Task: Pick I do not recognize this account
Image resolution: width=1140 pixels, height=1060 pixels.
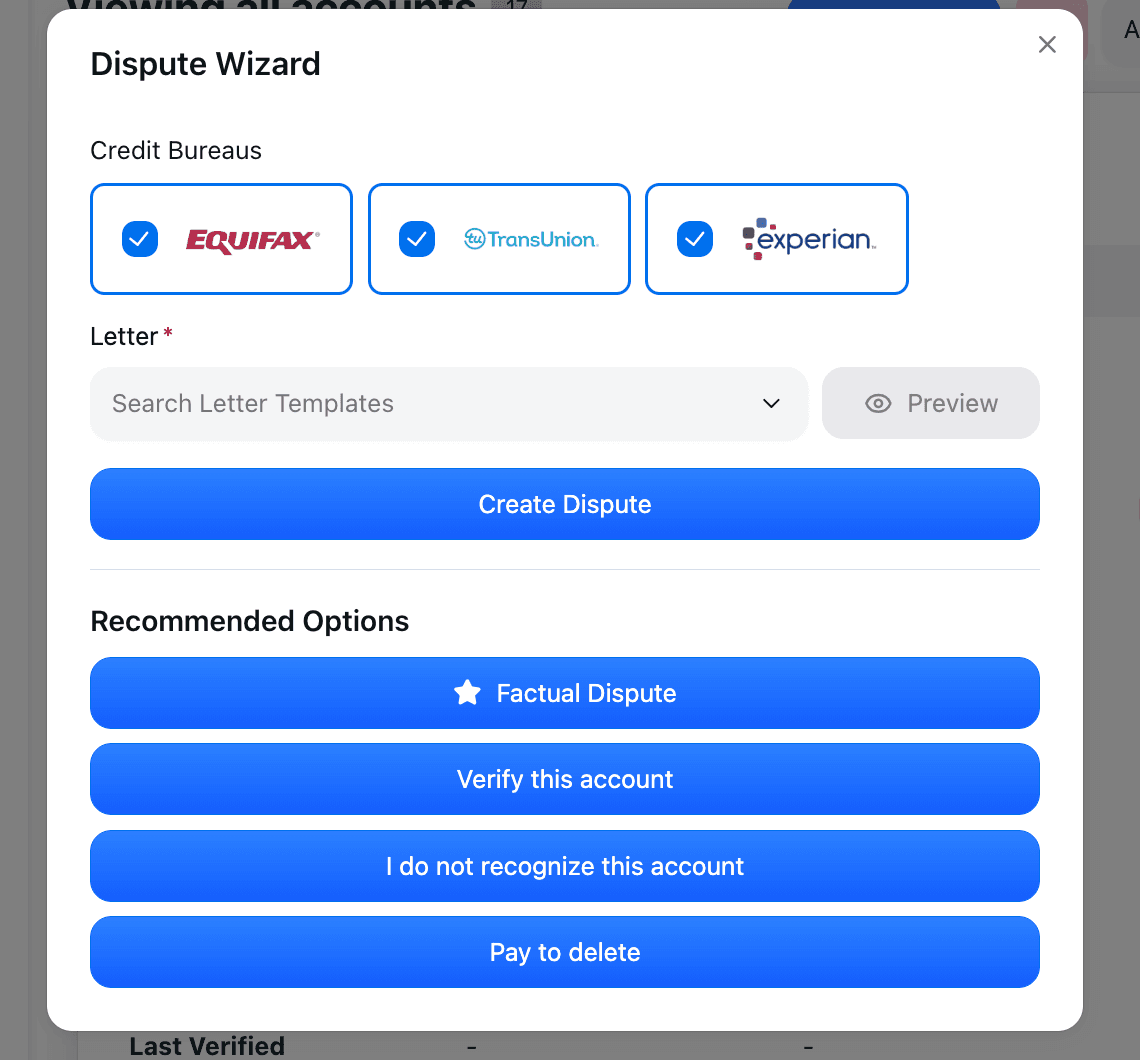Action: click(x=564, y=866)
